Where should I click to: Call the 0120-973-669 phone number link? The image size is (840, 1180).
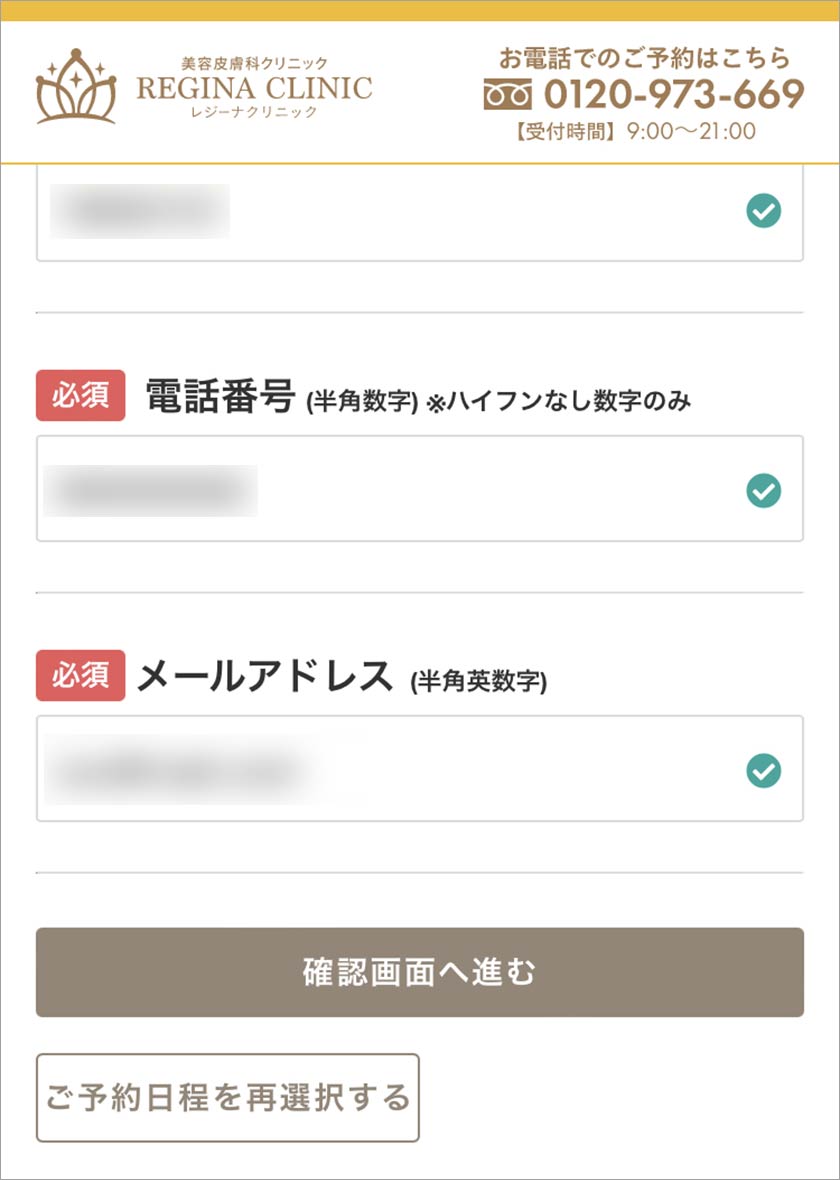[675, 93]
